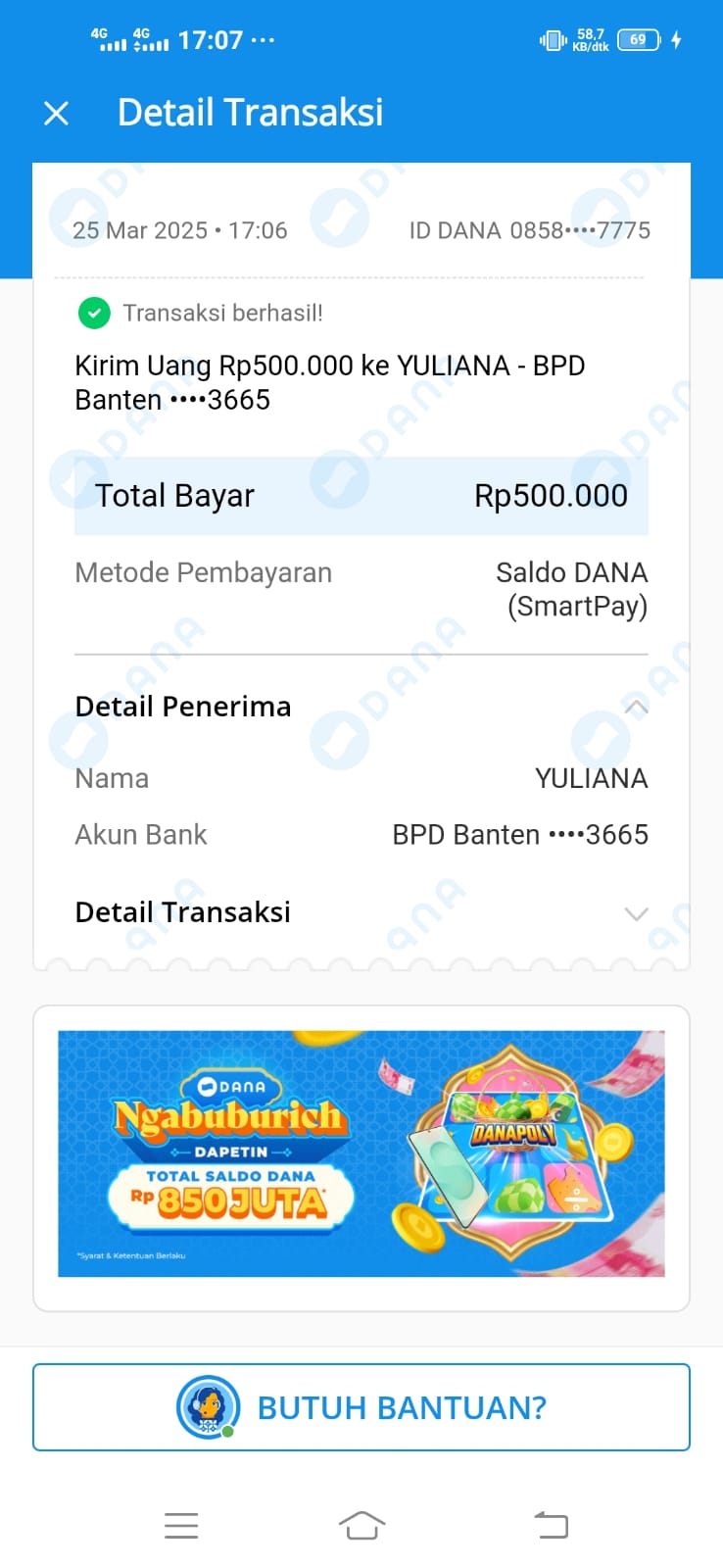The height and width of the screenshot is (1568, 723).
Task: Select the Total Bayar Rp500.000 row
Action: tap(361, 495)
